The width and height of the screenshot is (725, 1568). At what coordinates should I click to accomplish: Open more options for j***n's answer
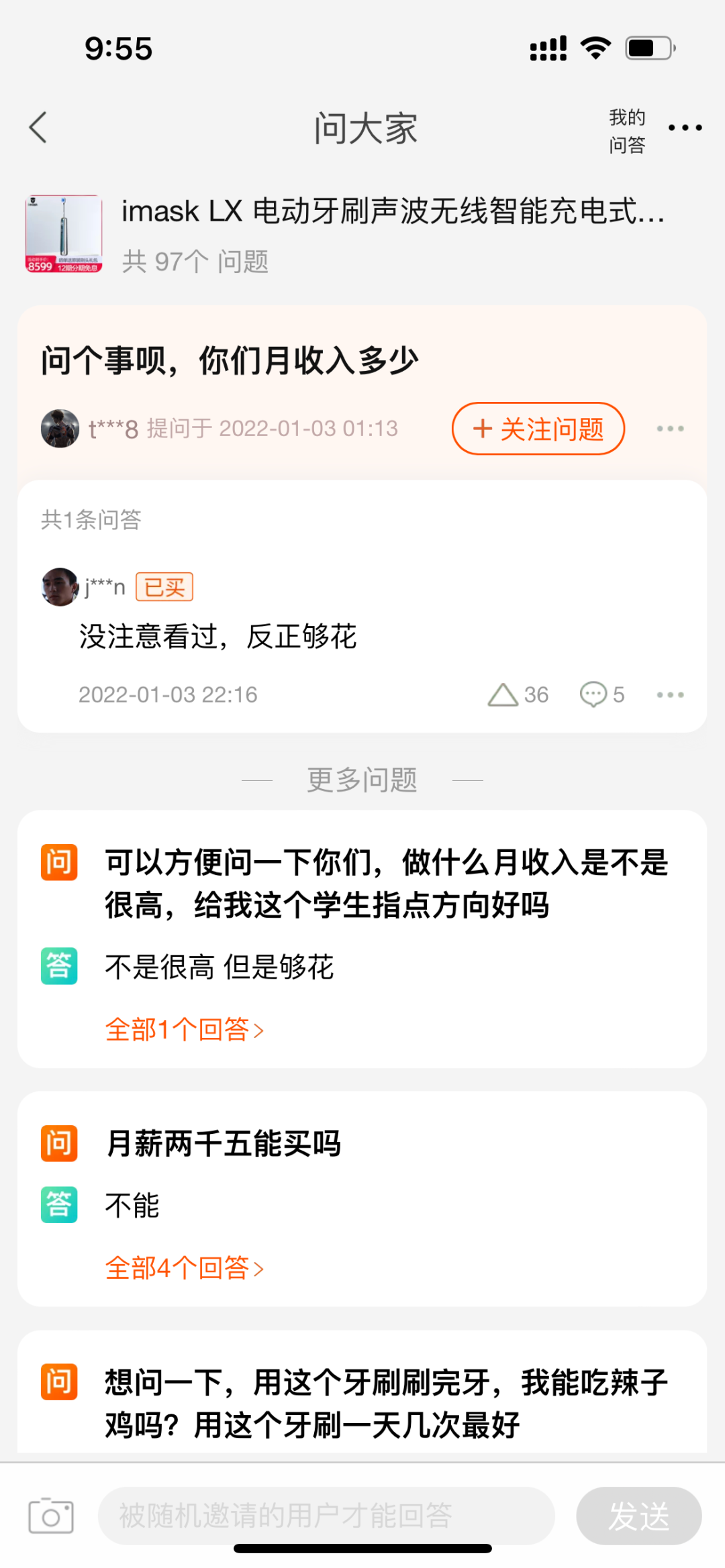[670, 694]
